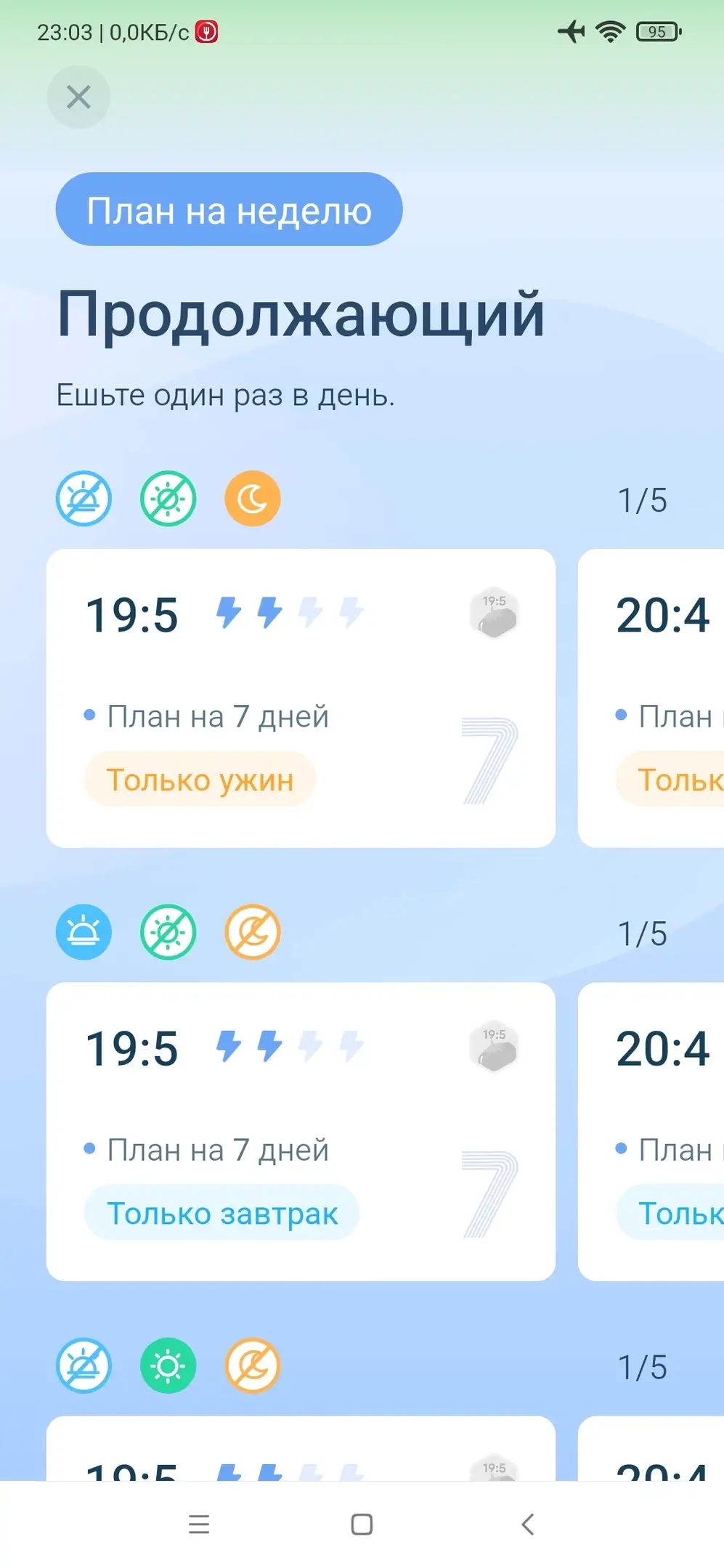The width and height of the screenshot is (724, 1568).
Task: Open the 19:5 plan with Только завтрак
Action: tap(301, 1131)
